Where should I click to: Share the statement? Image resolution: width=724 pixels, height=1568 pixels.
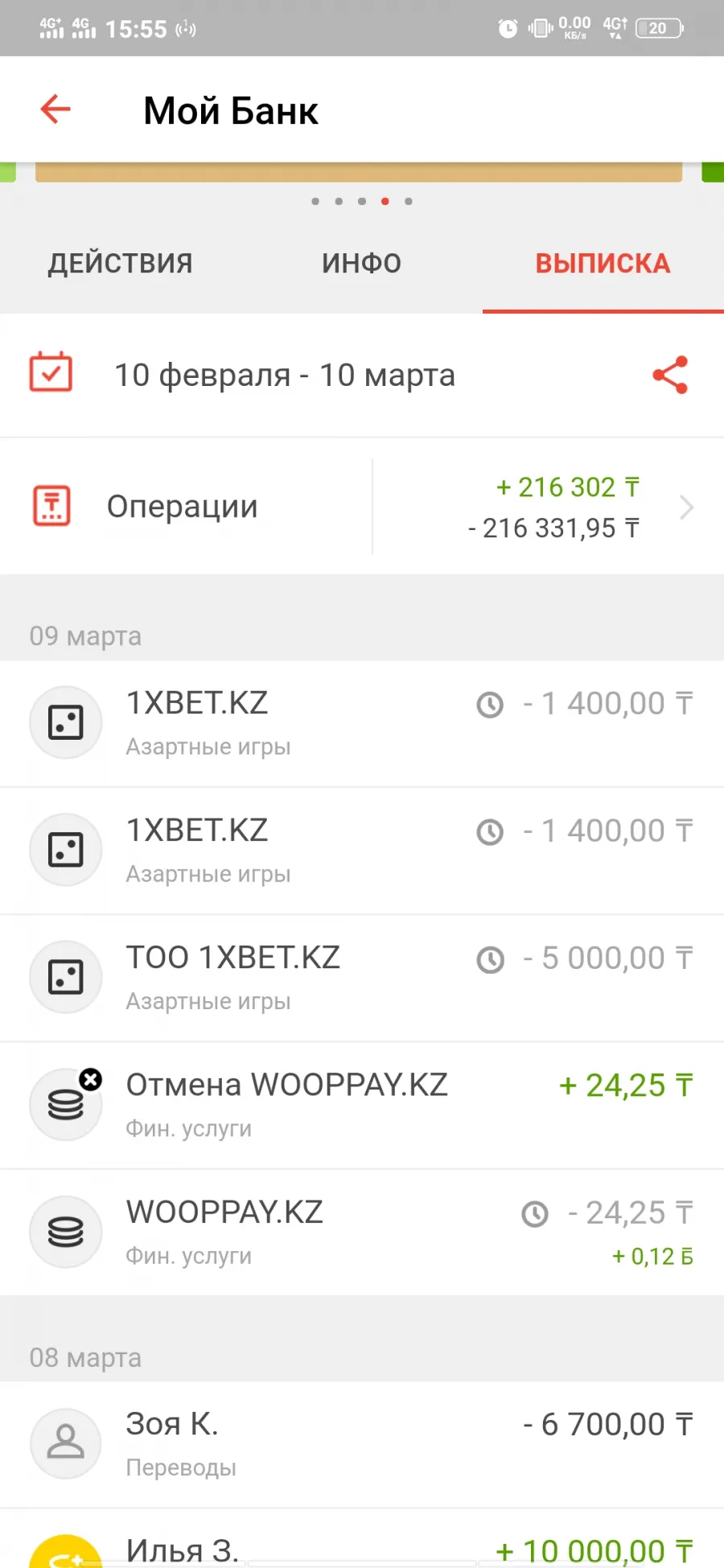click(670, 375)
